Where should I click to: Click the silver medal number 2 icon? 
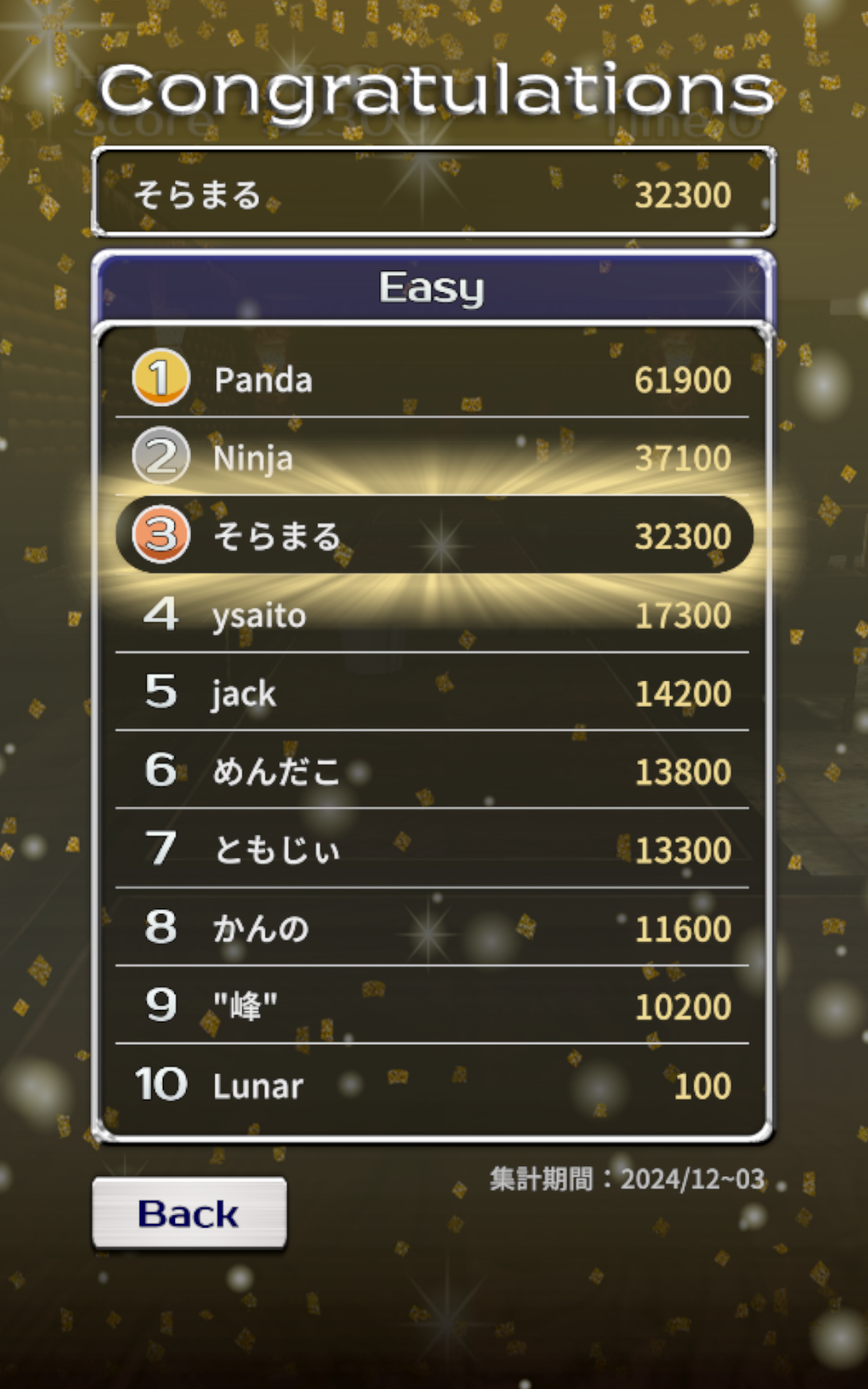click(161, 459)
